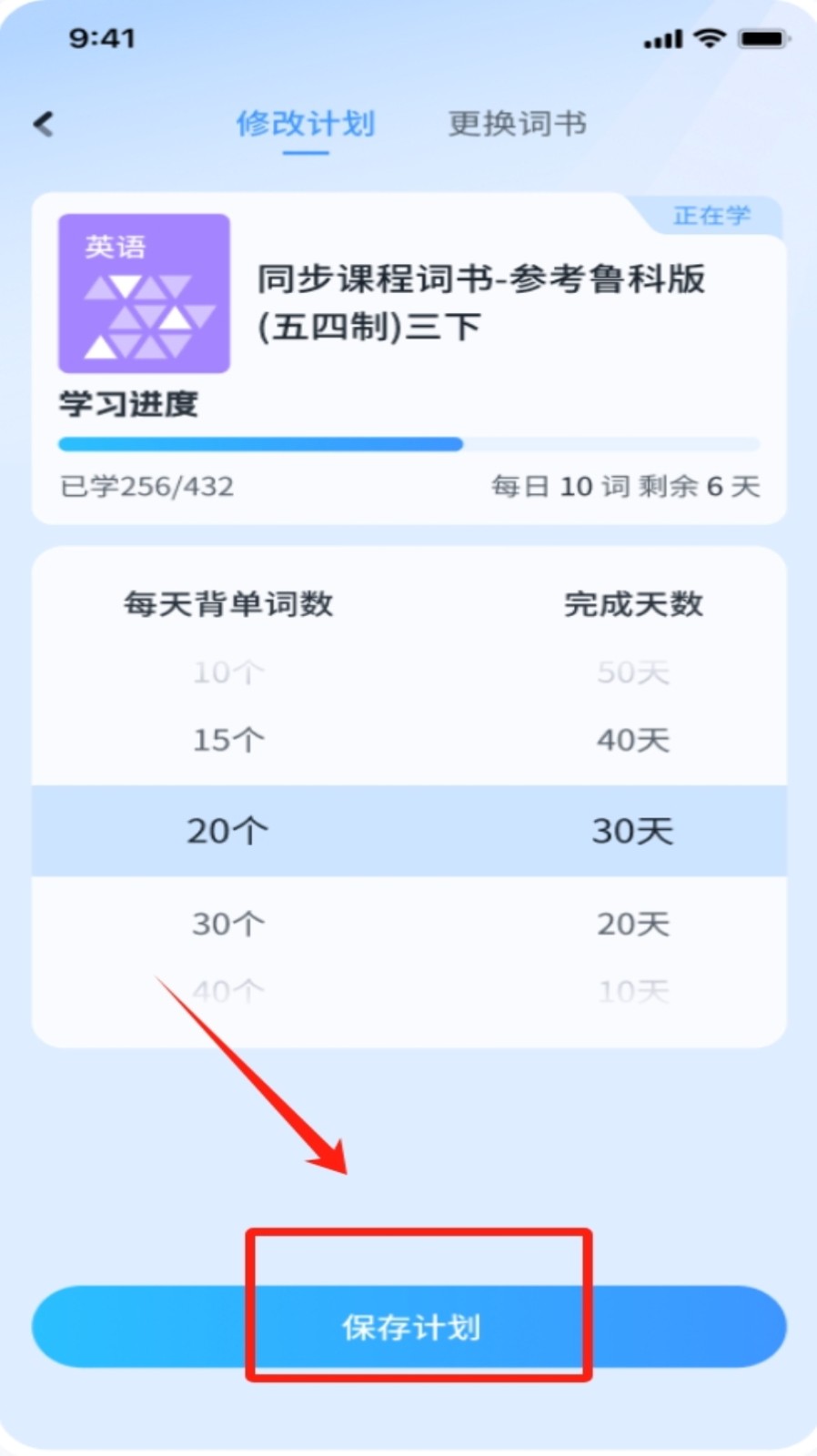817x1456 pixels.
Task: Tap the 保存计划 button
Action: click(x=408, y=1327)
